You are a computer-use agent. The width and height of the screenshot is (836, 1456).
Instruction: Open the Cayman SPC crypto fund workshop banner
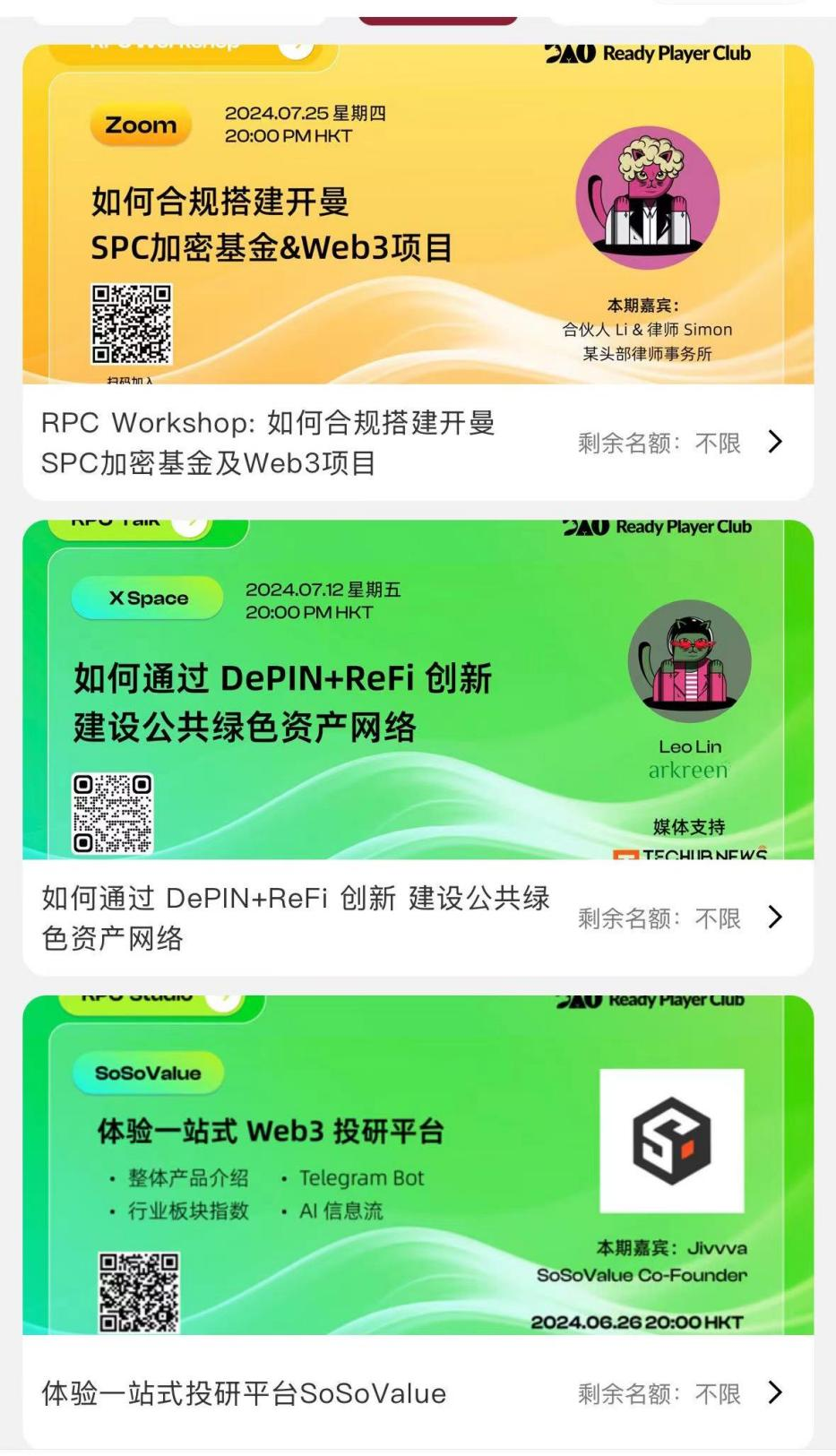pyautogui.click(x=418, y=215)
